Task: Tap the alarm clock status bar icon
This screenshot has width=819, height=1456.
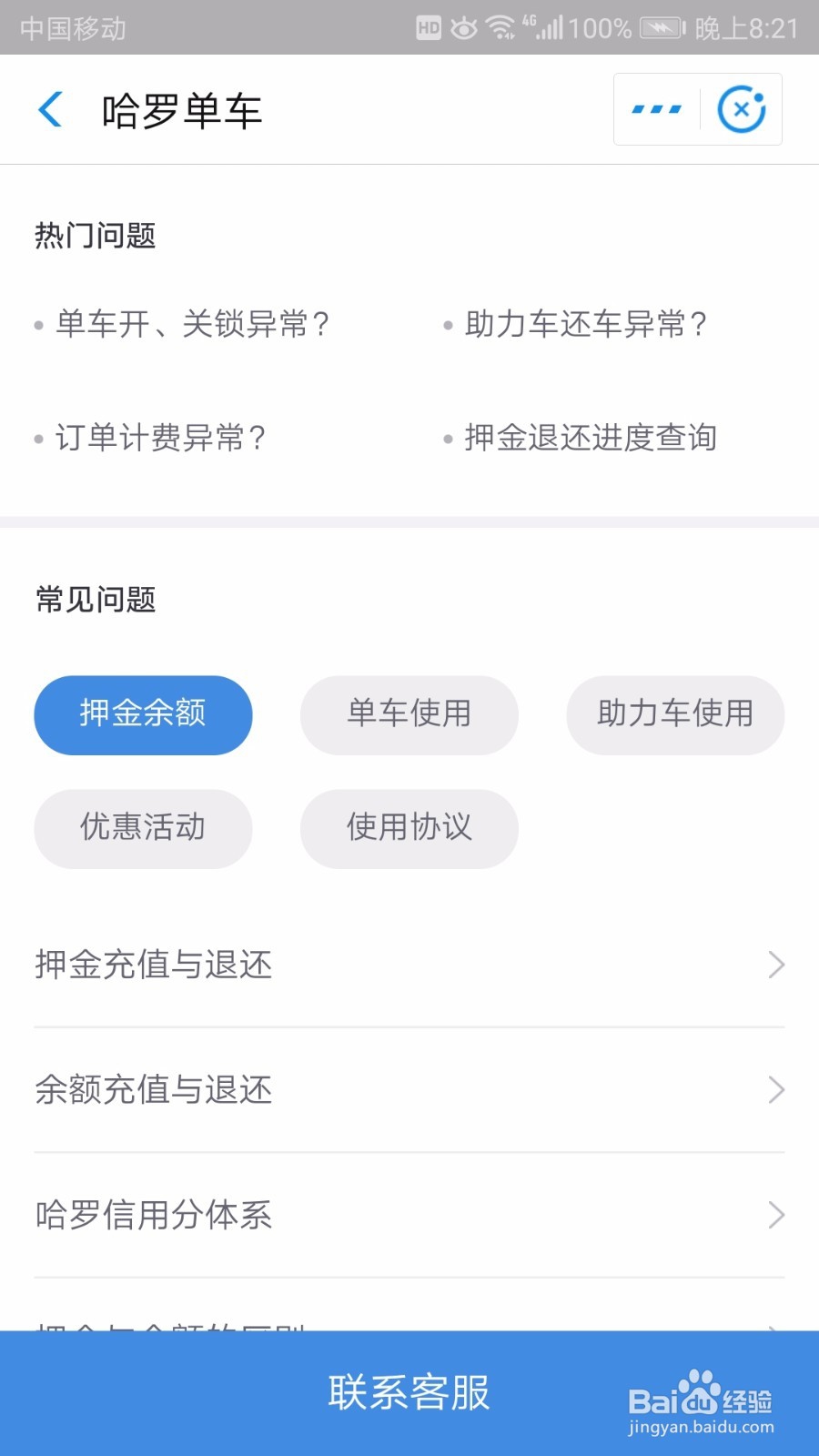Action: coord(464,26)
